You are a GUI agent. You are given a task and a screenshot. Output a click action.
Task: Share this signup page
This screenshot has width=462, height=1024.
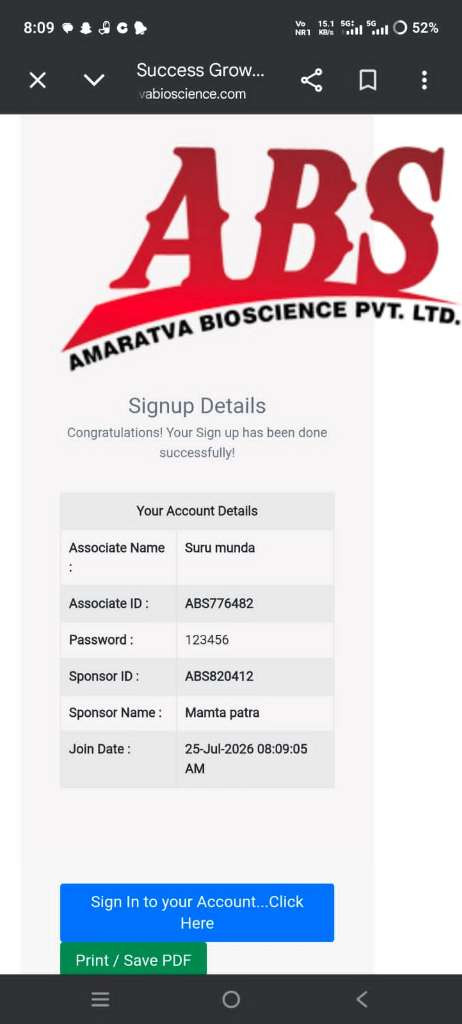(x=311, y=80)
